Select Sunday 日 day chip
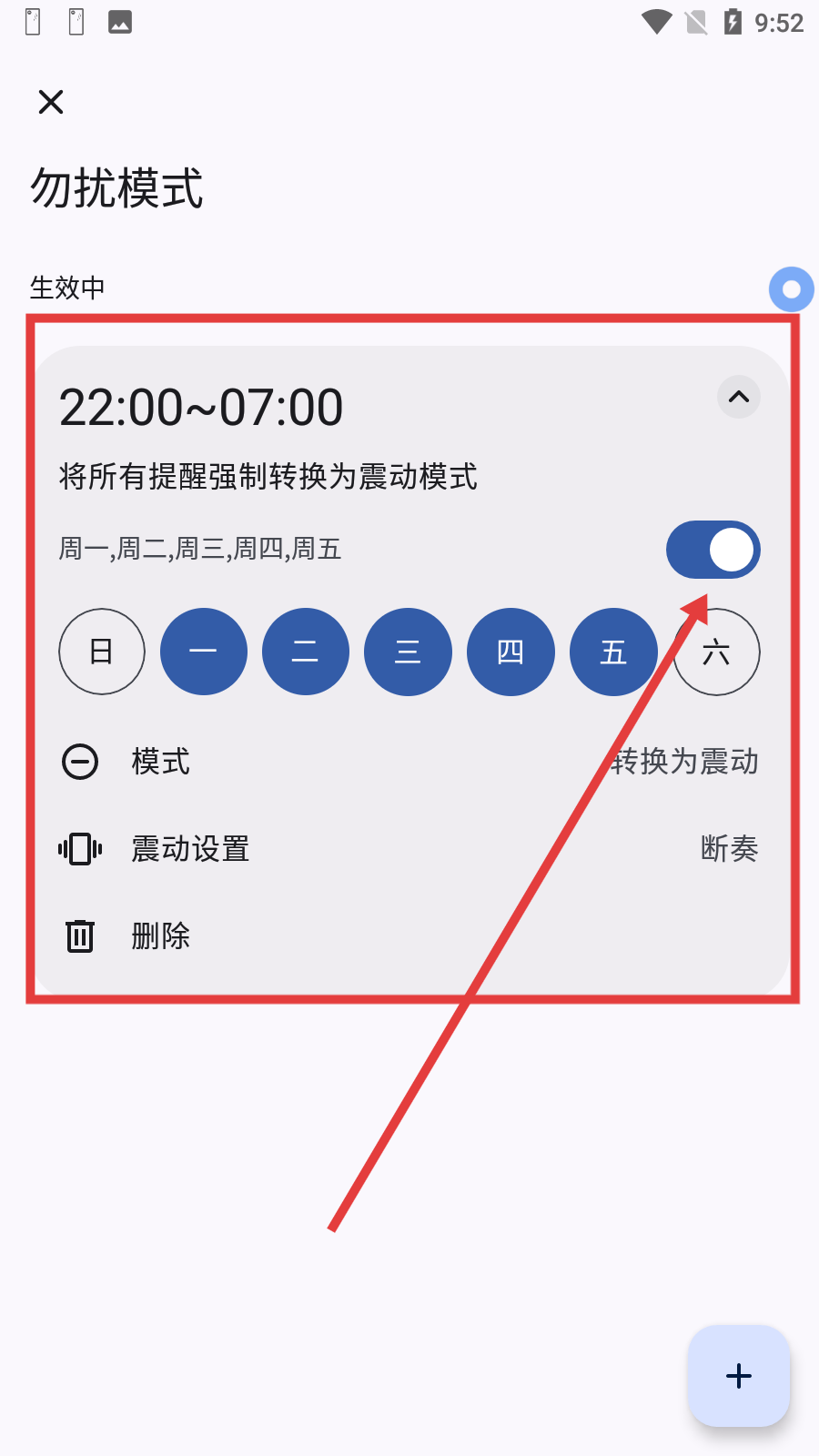The image size is (819, 1456). [x=102, y=652]
